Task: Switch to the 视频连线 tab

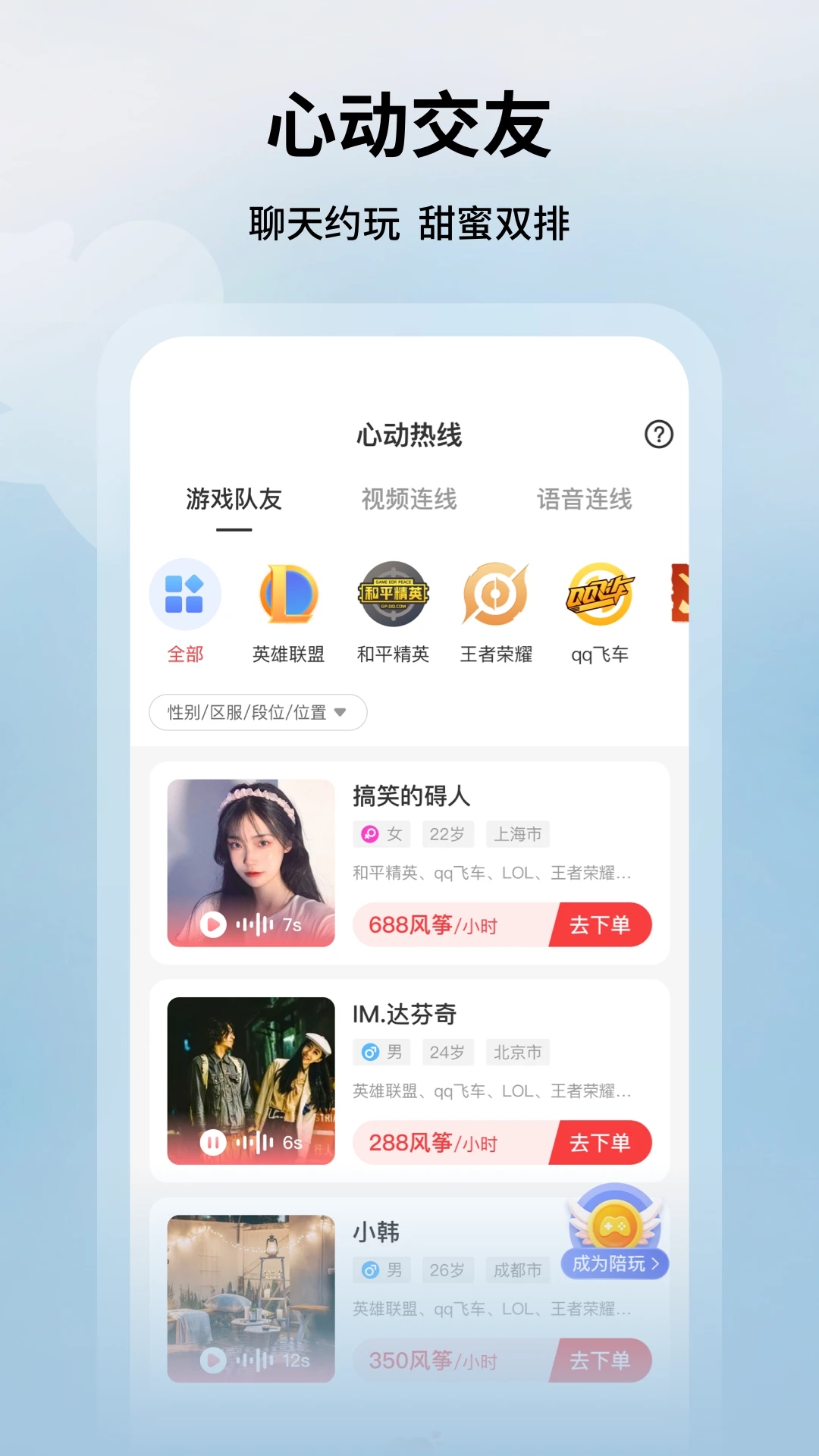Action: coord(409,500)
